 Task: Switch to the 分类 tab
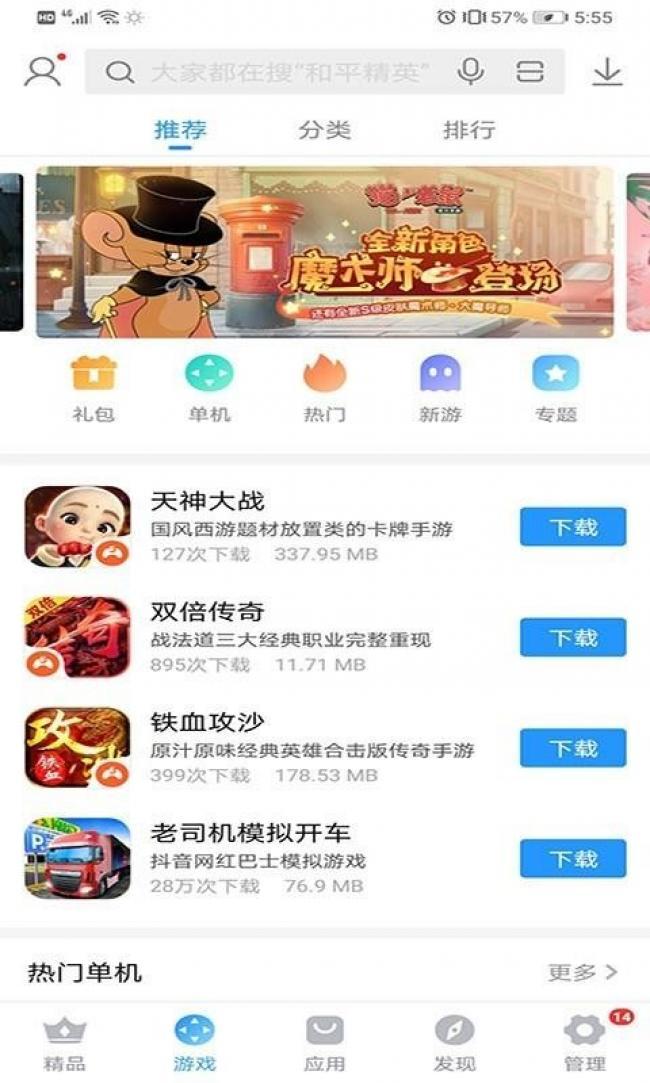324,130
